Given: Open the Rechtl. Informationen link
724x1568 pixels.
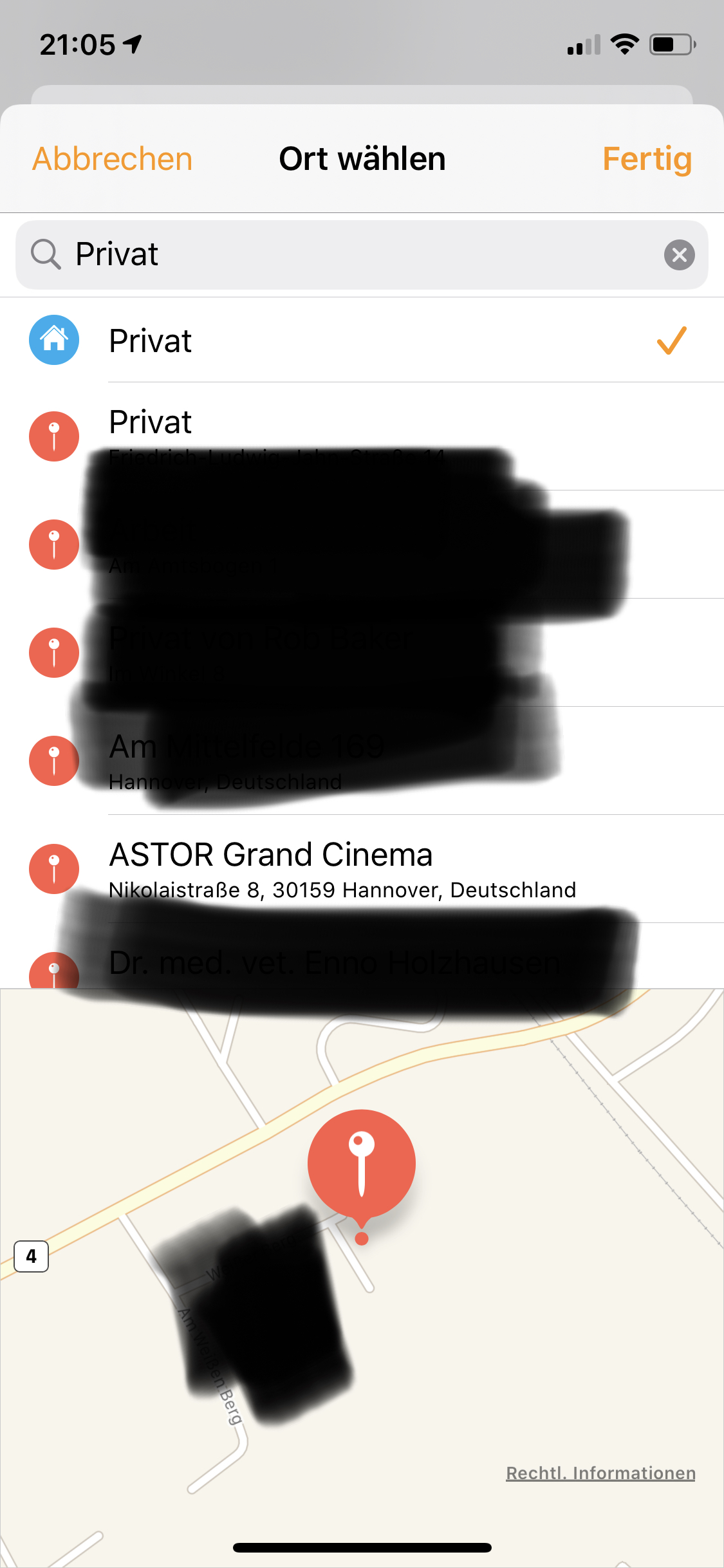Looking at the screenshot, I should (x=600, y=1473).
